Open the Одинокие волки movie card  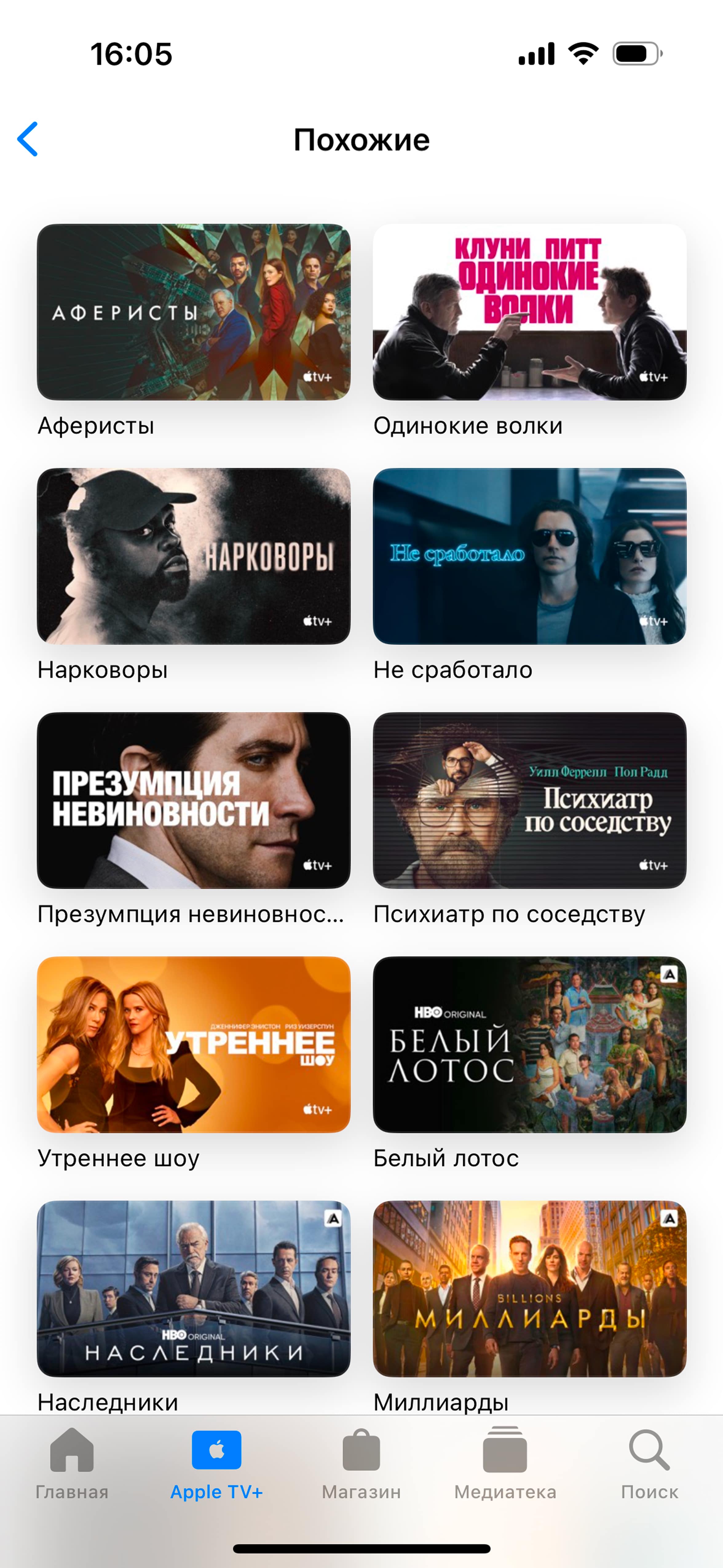coord(529,312)
